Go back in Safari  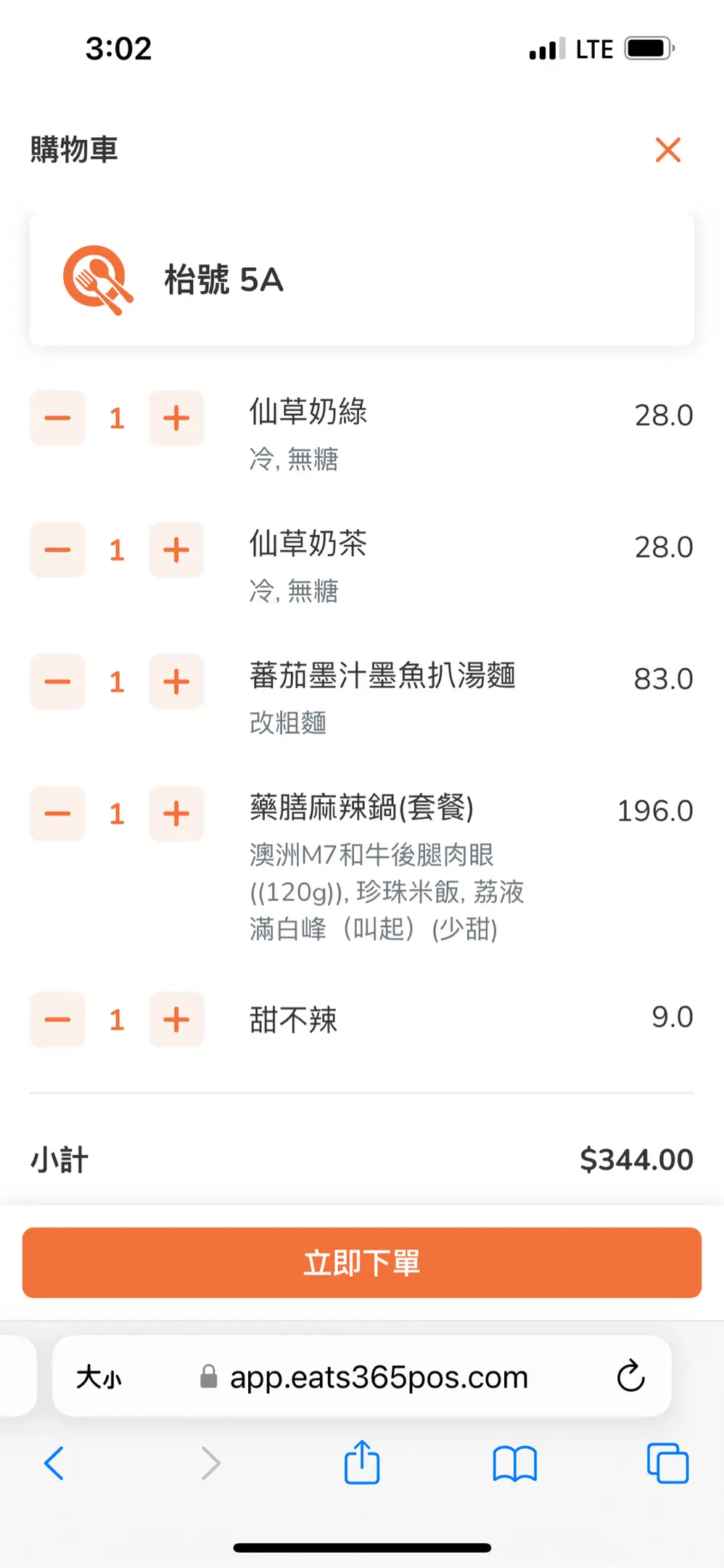(x=54, y=1463)
